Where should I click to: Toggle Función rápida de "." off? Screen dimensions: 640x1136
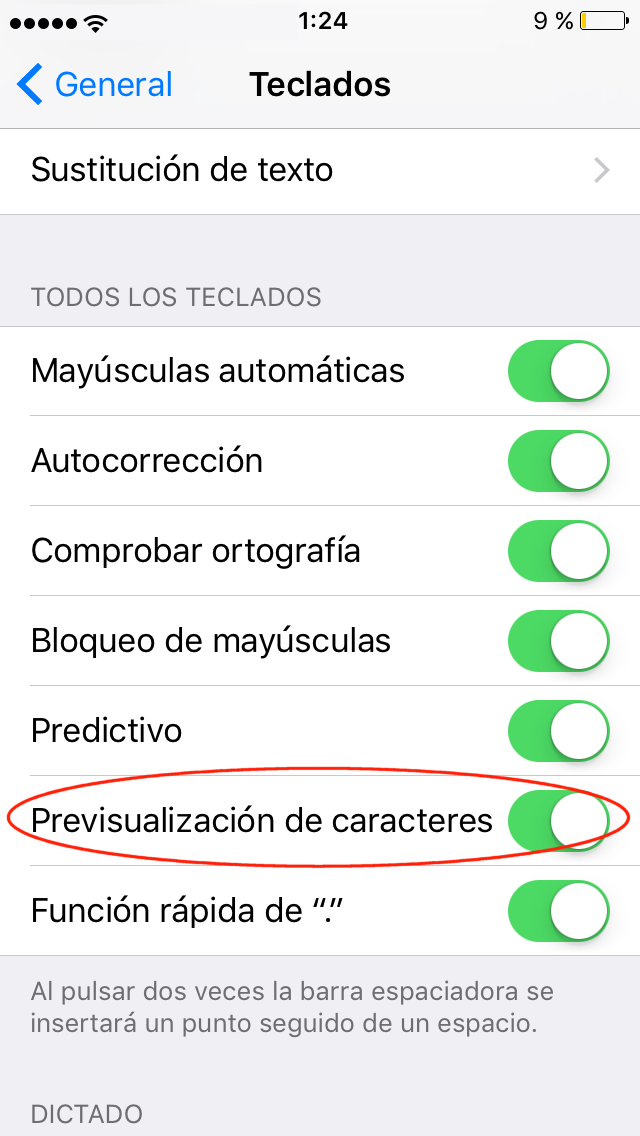(x=558, y=910)
